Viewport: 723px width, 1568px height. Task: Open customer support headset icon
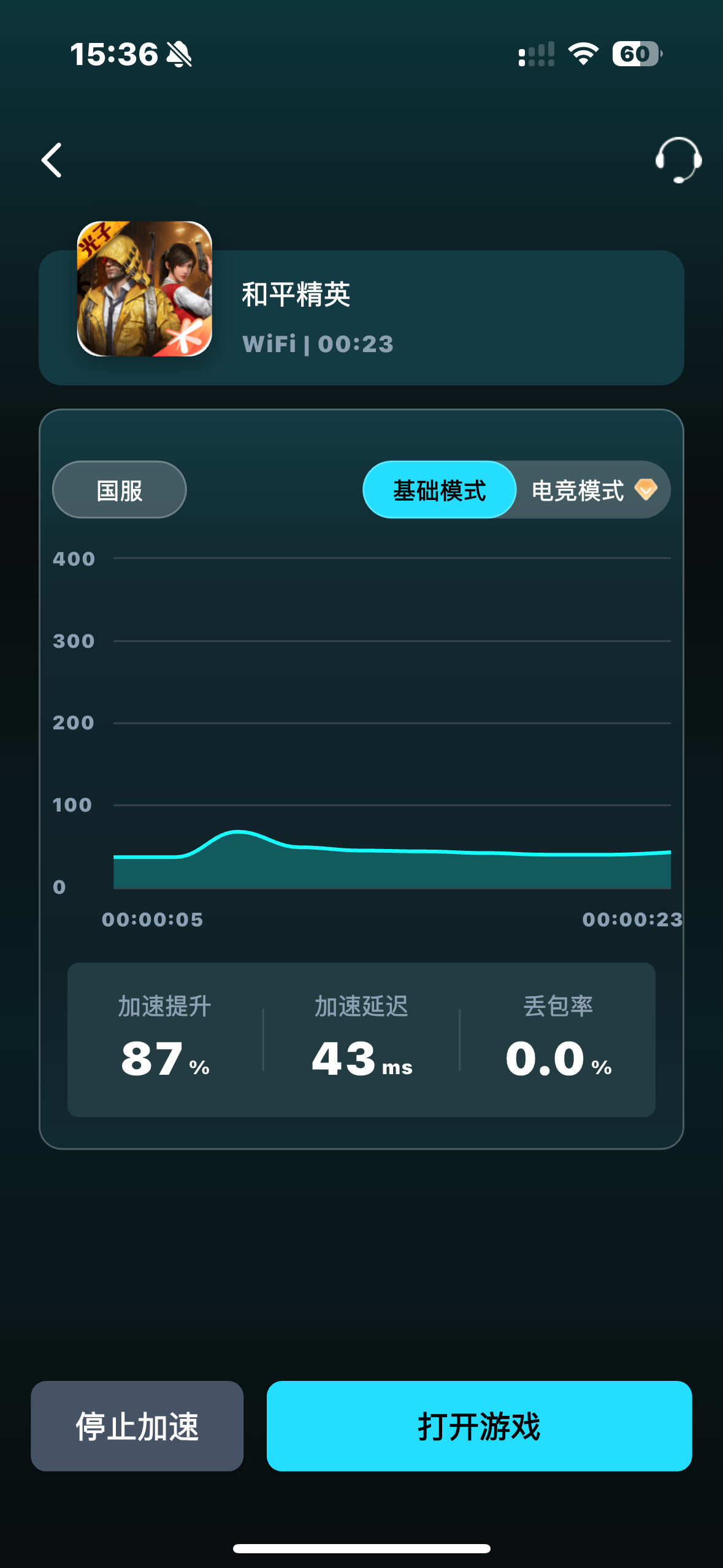678,160
